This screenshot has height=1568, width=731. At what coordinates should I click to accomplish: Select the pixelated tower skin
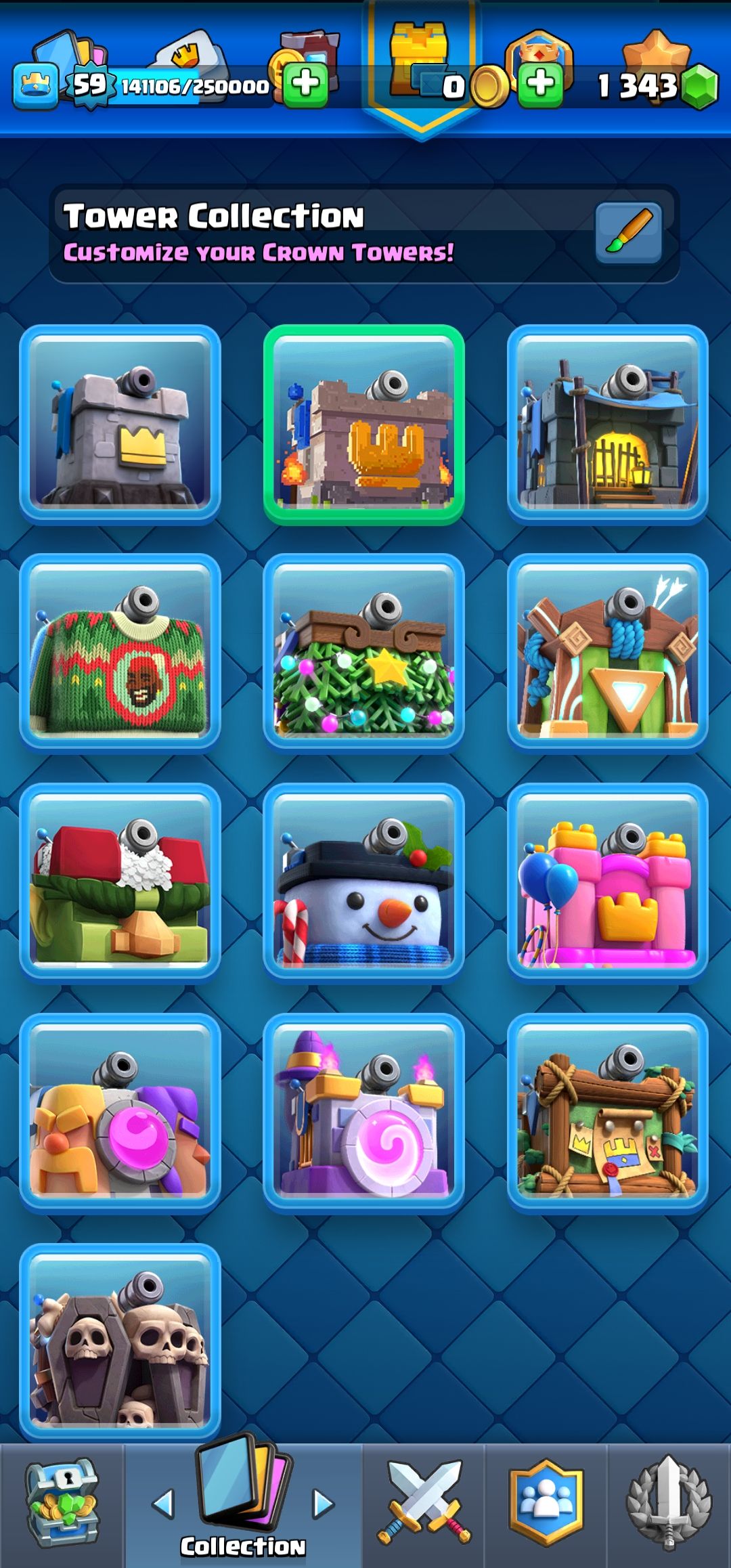click(364, 424)
